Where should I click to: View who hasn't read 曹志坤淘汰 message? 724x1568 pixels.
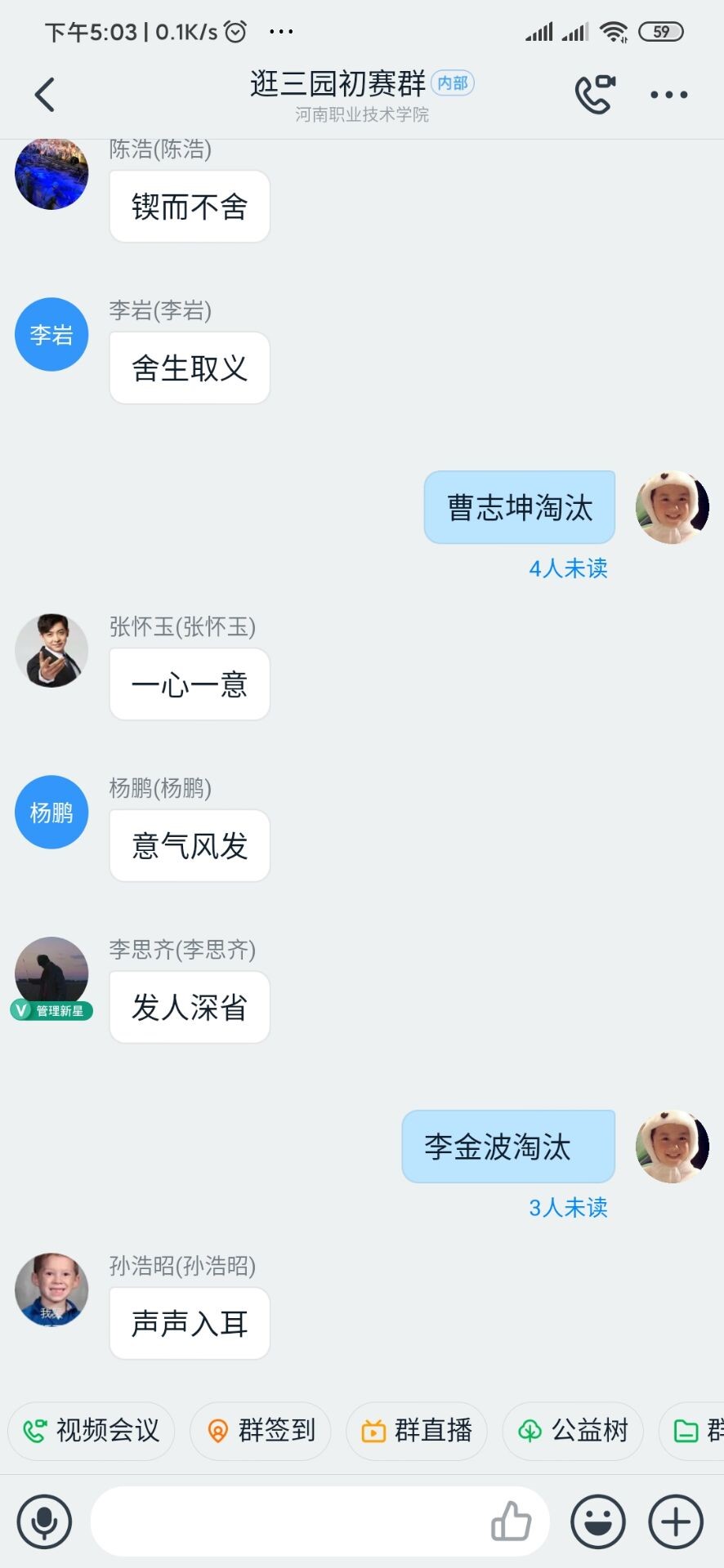(x=568, y=568)
